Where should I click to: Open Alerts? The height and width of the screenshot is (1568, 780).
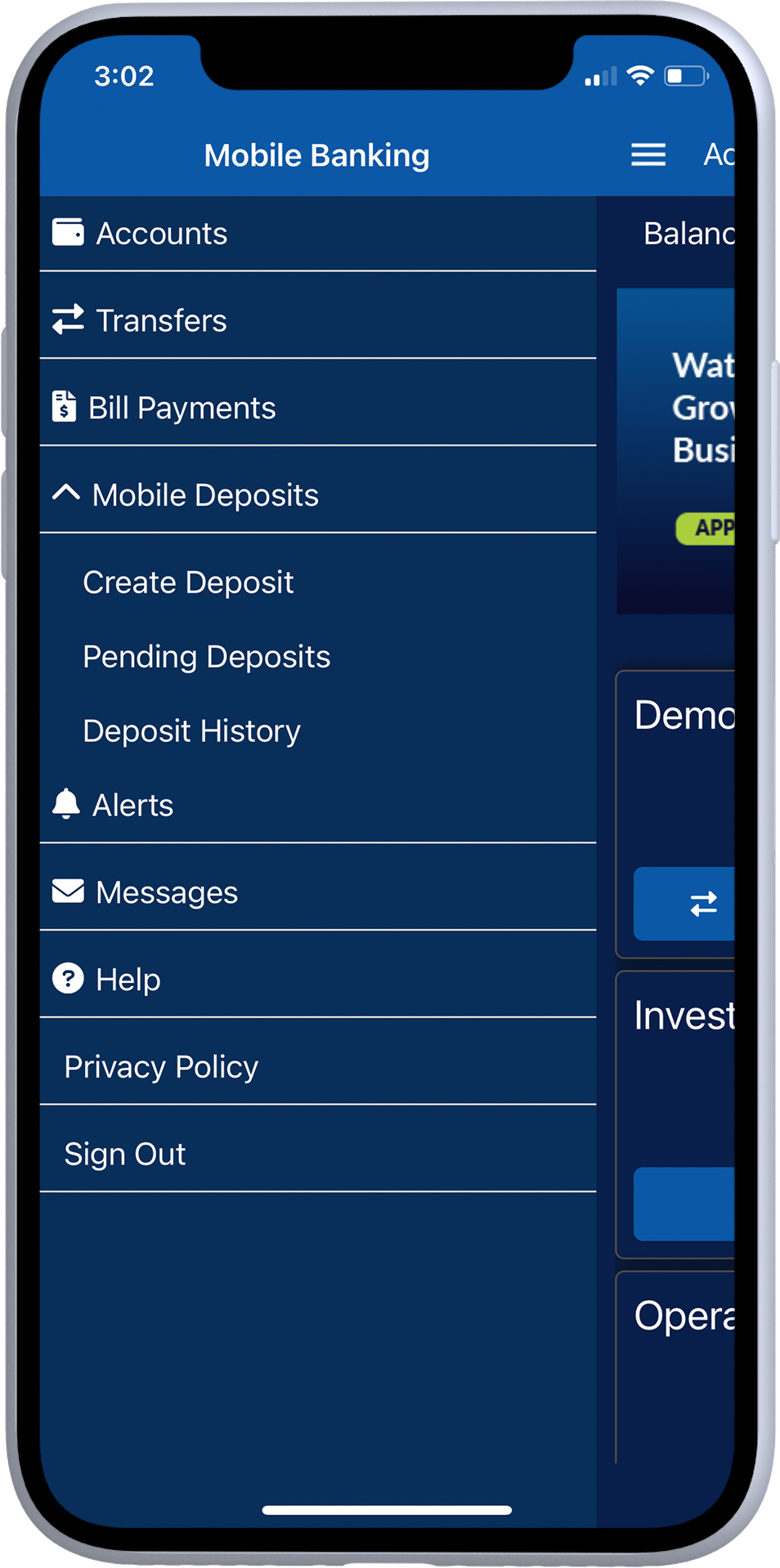click(318, 806)
